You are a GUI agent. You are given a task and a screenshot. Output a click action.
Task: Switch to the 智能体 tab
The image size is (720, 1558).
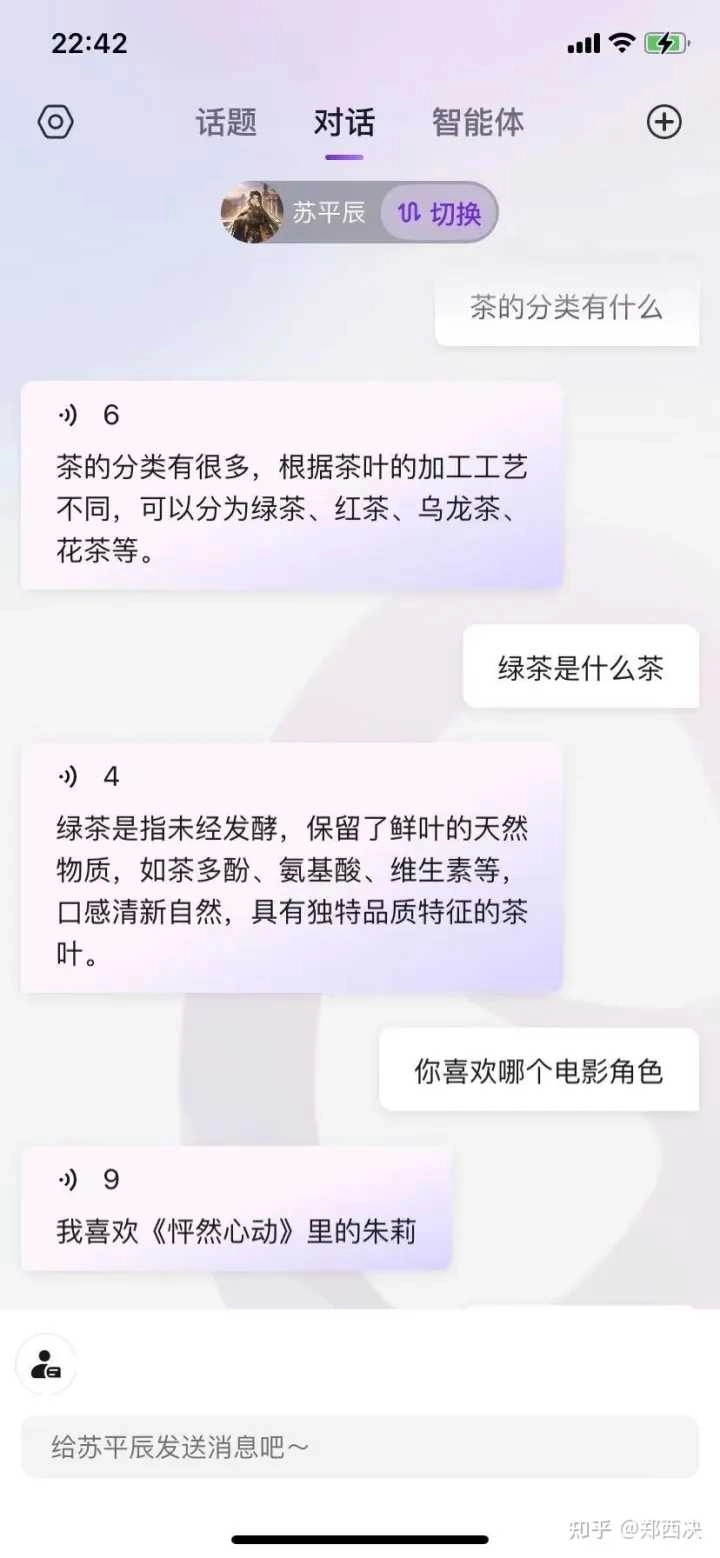[x=478, y=123]
